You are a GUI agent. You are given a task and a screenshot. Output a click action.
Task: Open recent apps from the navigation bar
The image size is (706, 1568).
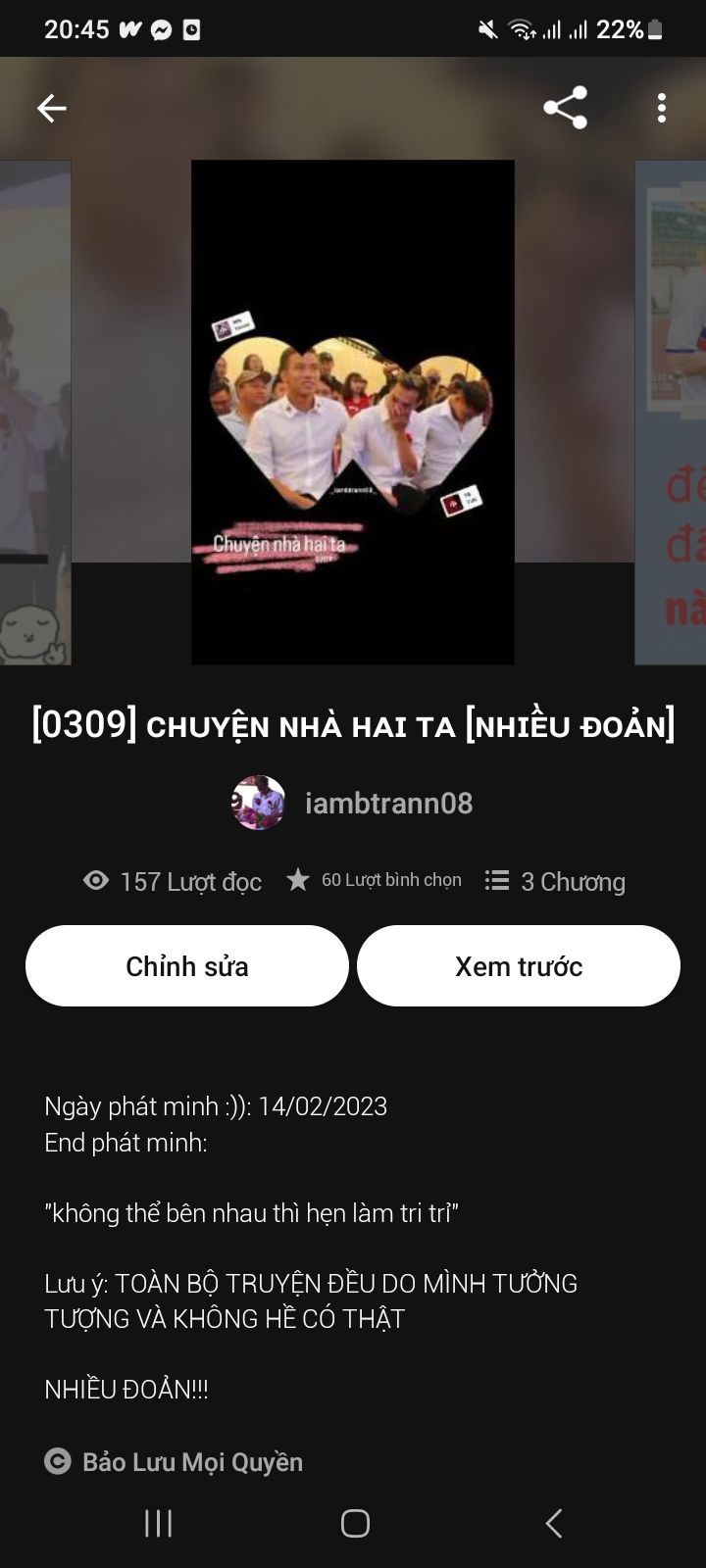coord(158,1523)
